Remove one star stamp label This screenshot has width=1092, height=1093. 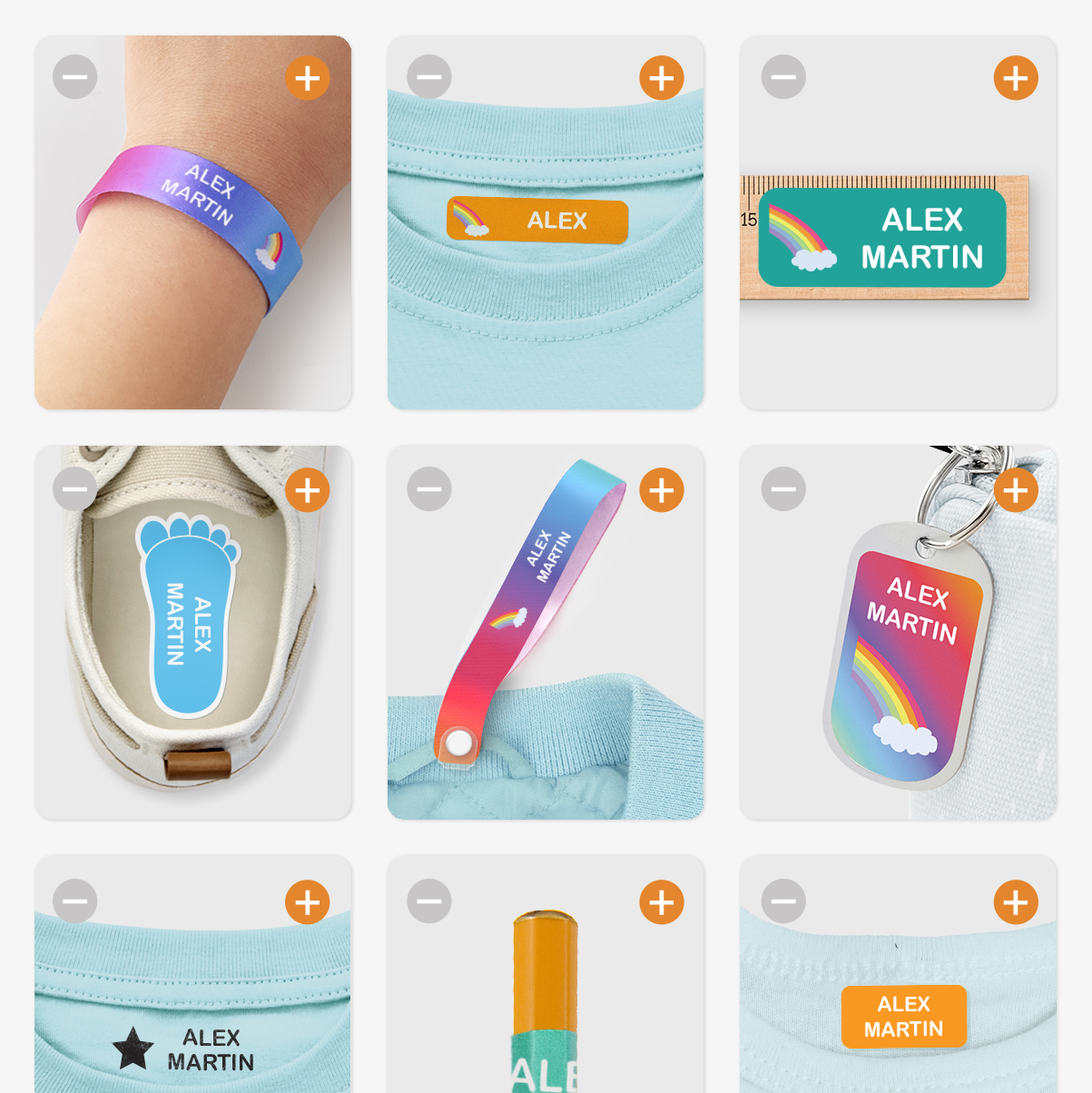[x=75, y=901]
